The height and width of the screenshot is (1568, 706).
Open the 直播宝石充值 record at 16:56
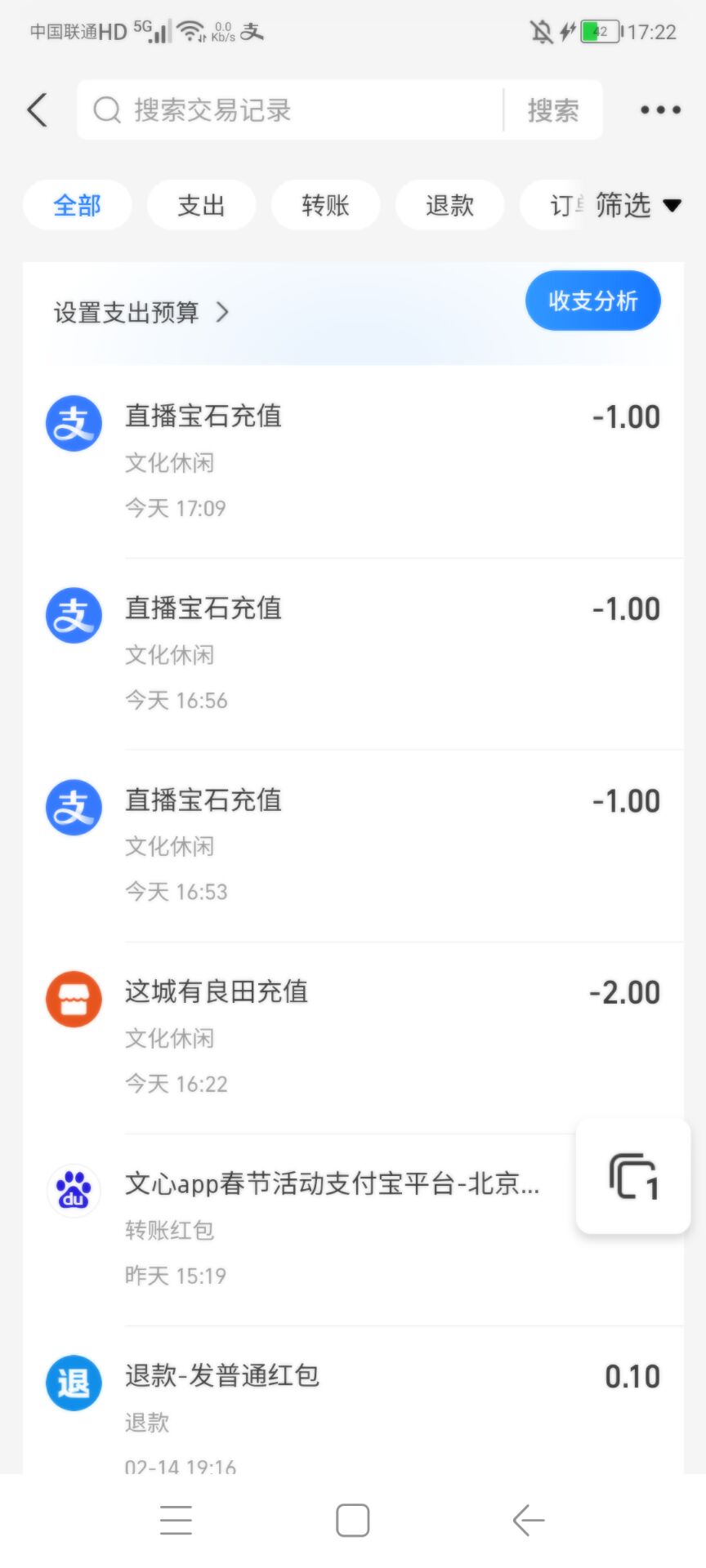click(353, 654)
